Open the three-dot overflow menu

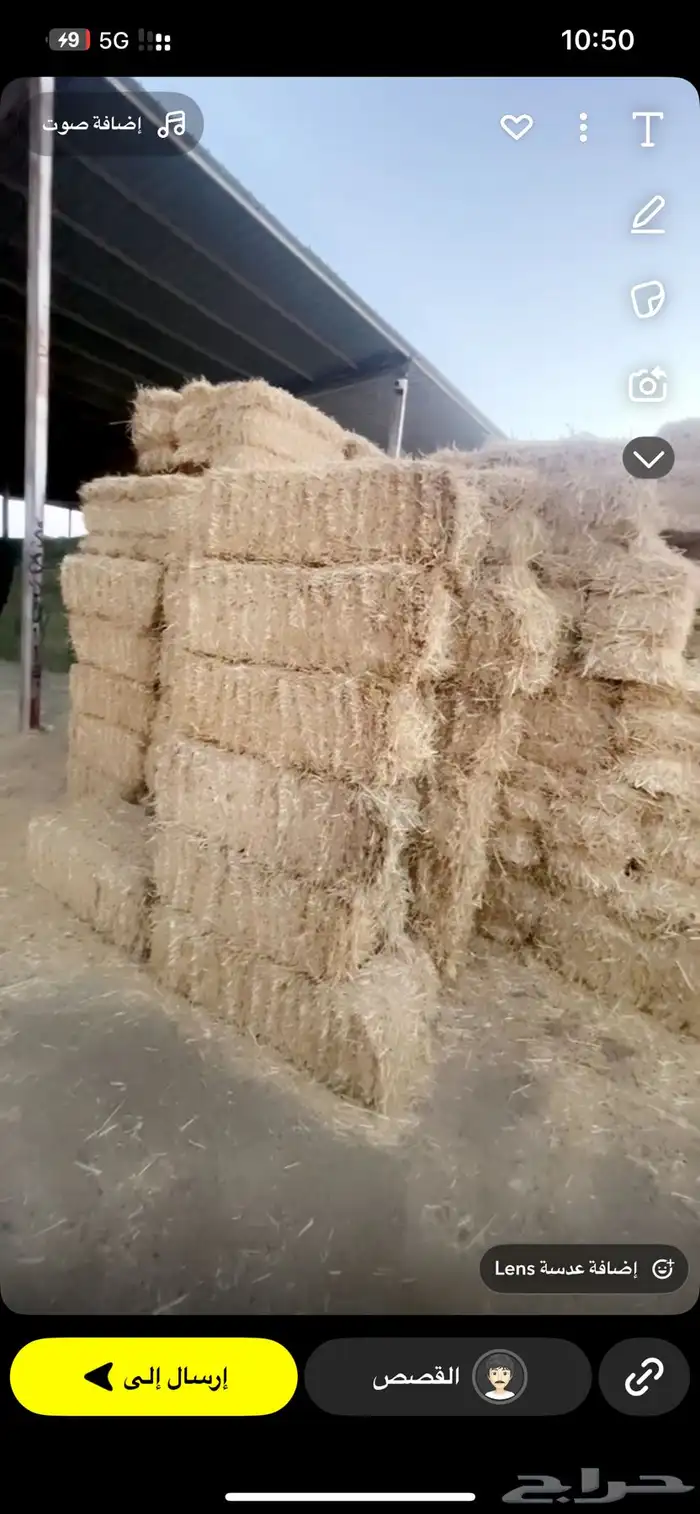pyautogui.click(x=583, y=127)
